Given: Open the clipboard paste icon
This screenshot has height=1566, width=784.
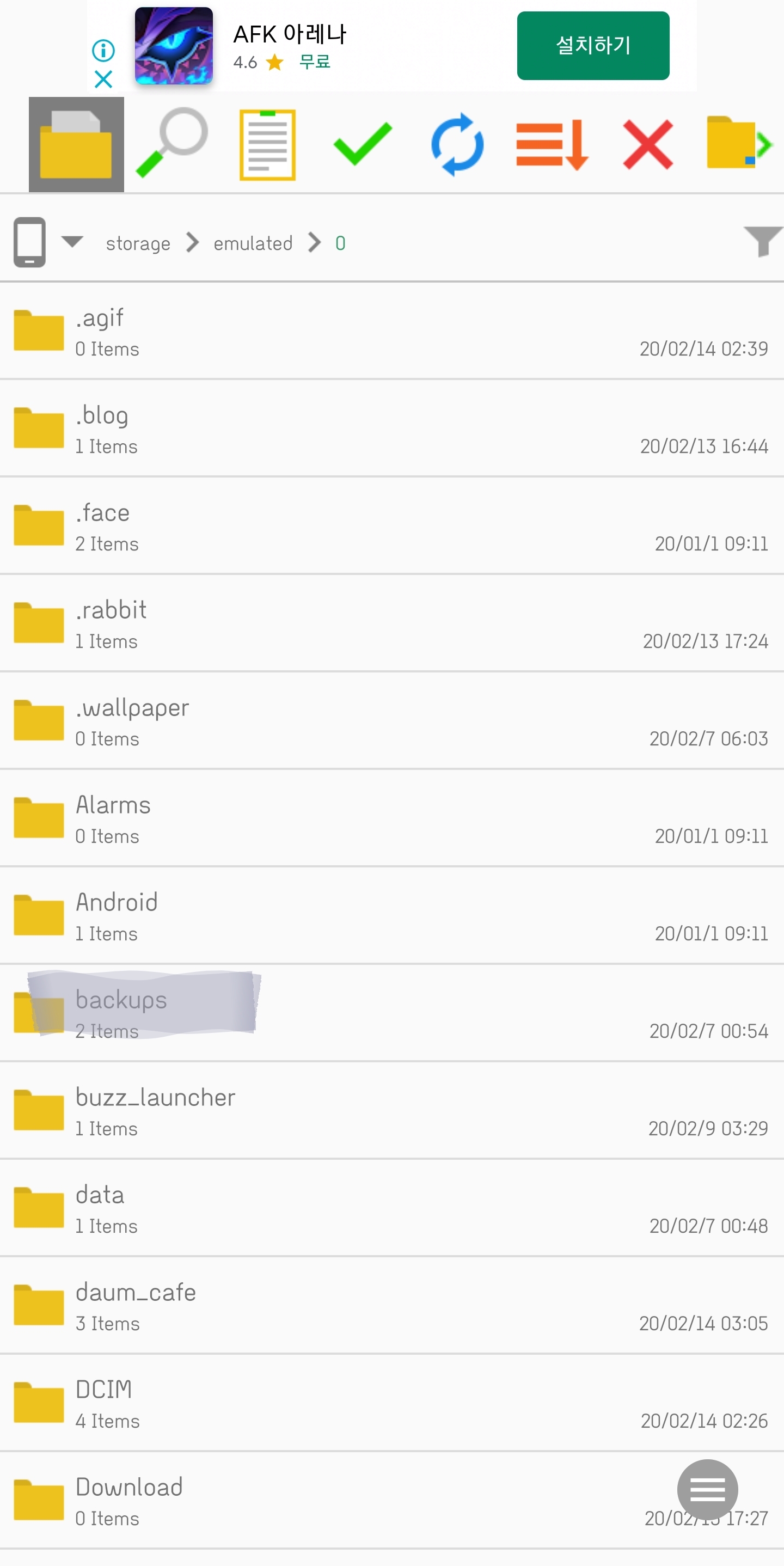Looking at the screenshot, I should pos(267,145).
